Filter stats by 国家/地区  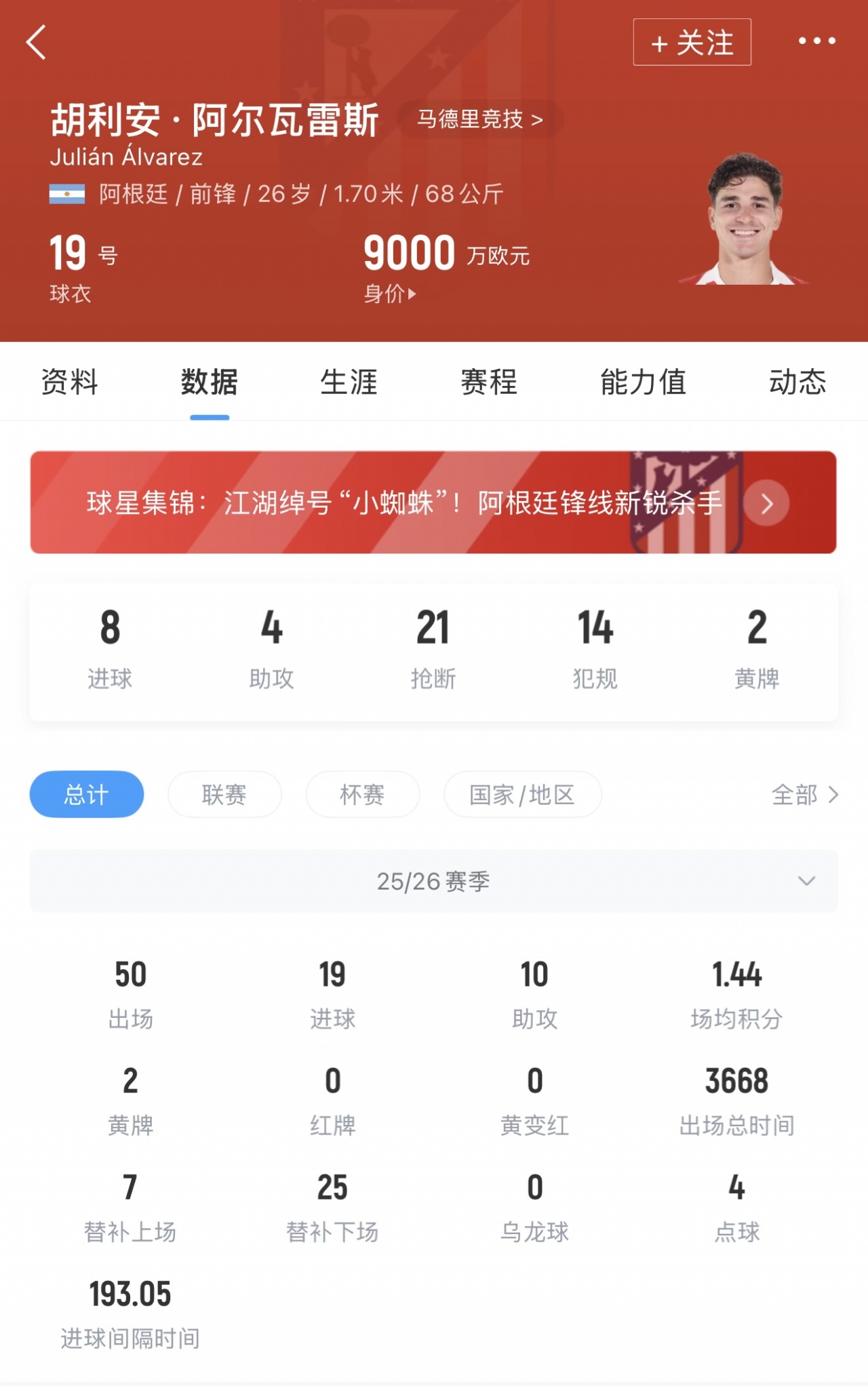pyautogui.click(x=522, y=794)
